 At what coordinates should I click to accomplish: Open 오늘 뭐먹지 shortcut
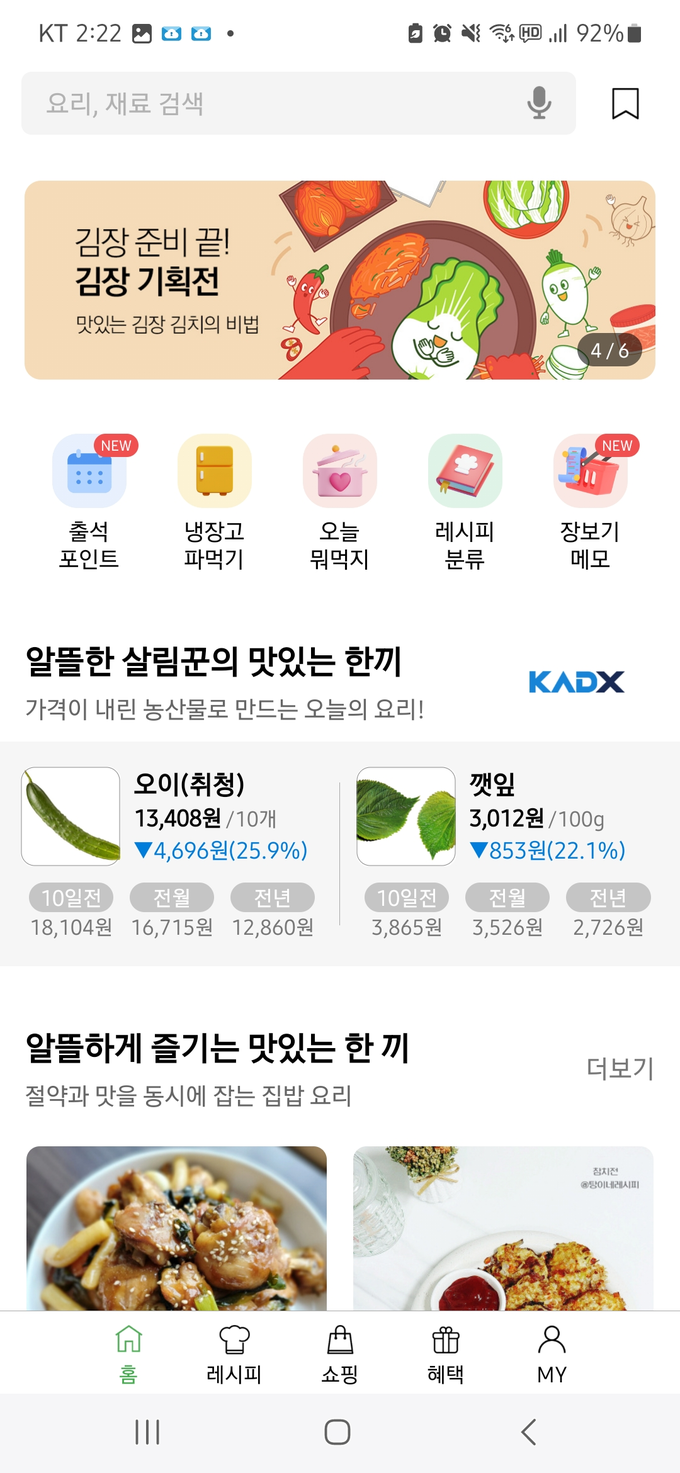(339, 502)
